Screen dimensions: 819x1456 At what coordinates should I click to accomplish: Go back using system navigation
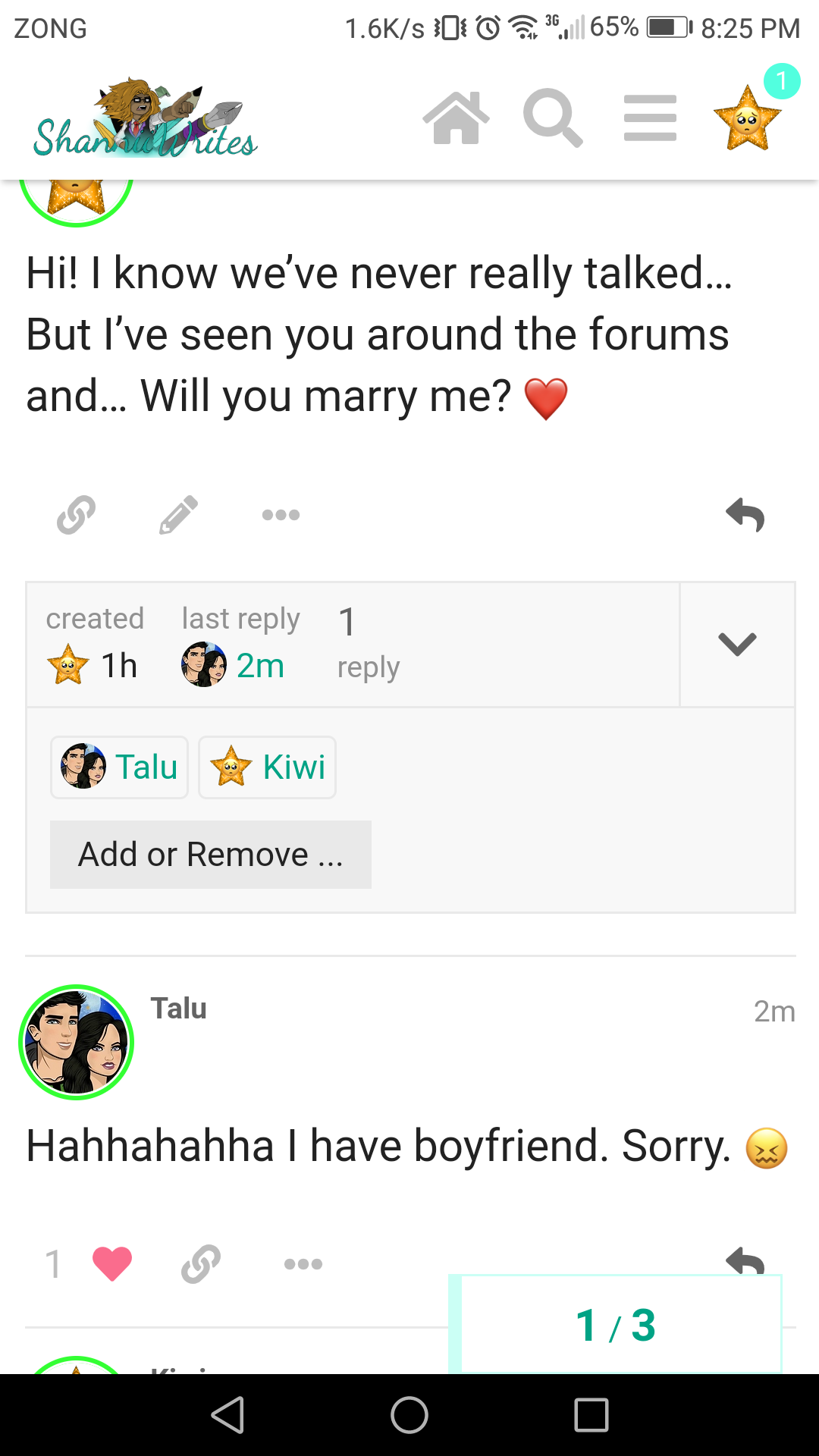227,1415
